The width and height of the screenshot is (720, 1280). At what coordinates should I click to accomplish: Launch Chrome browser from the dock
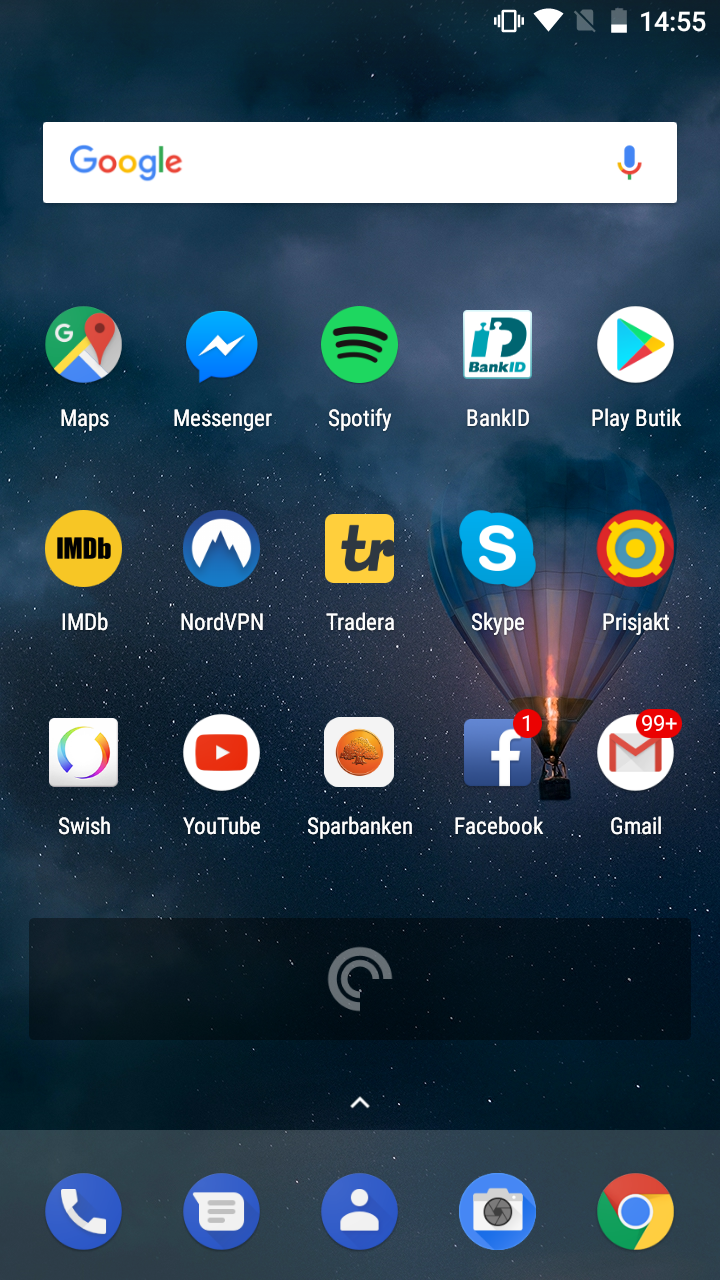click(x=635, y=1211)
